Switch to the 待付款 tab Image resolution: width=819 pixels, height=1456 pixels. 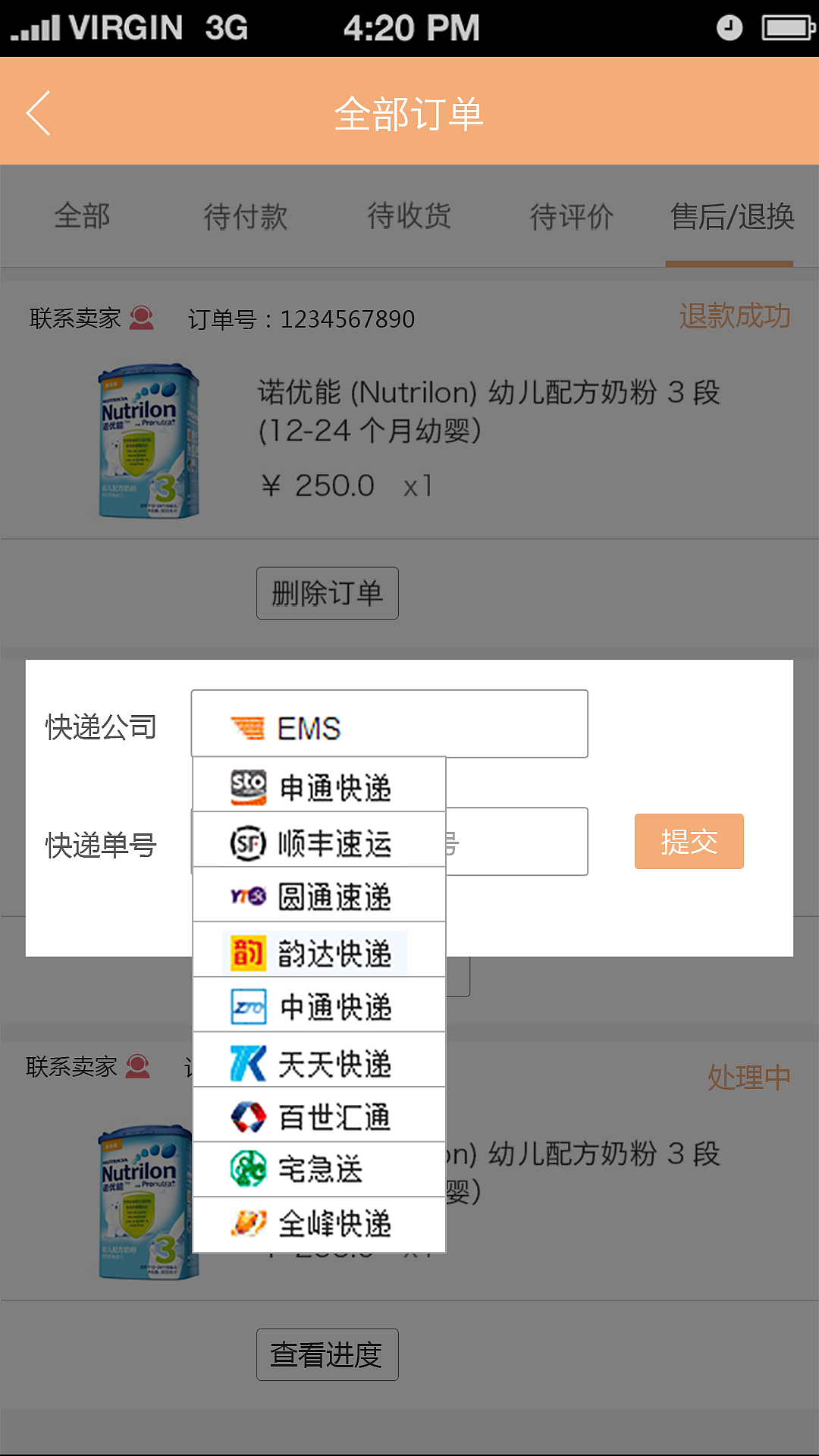(x=246, y=217)
